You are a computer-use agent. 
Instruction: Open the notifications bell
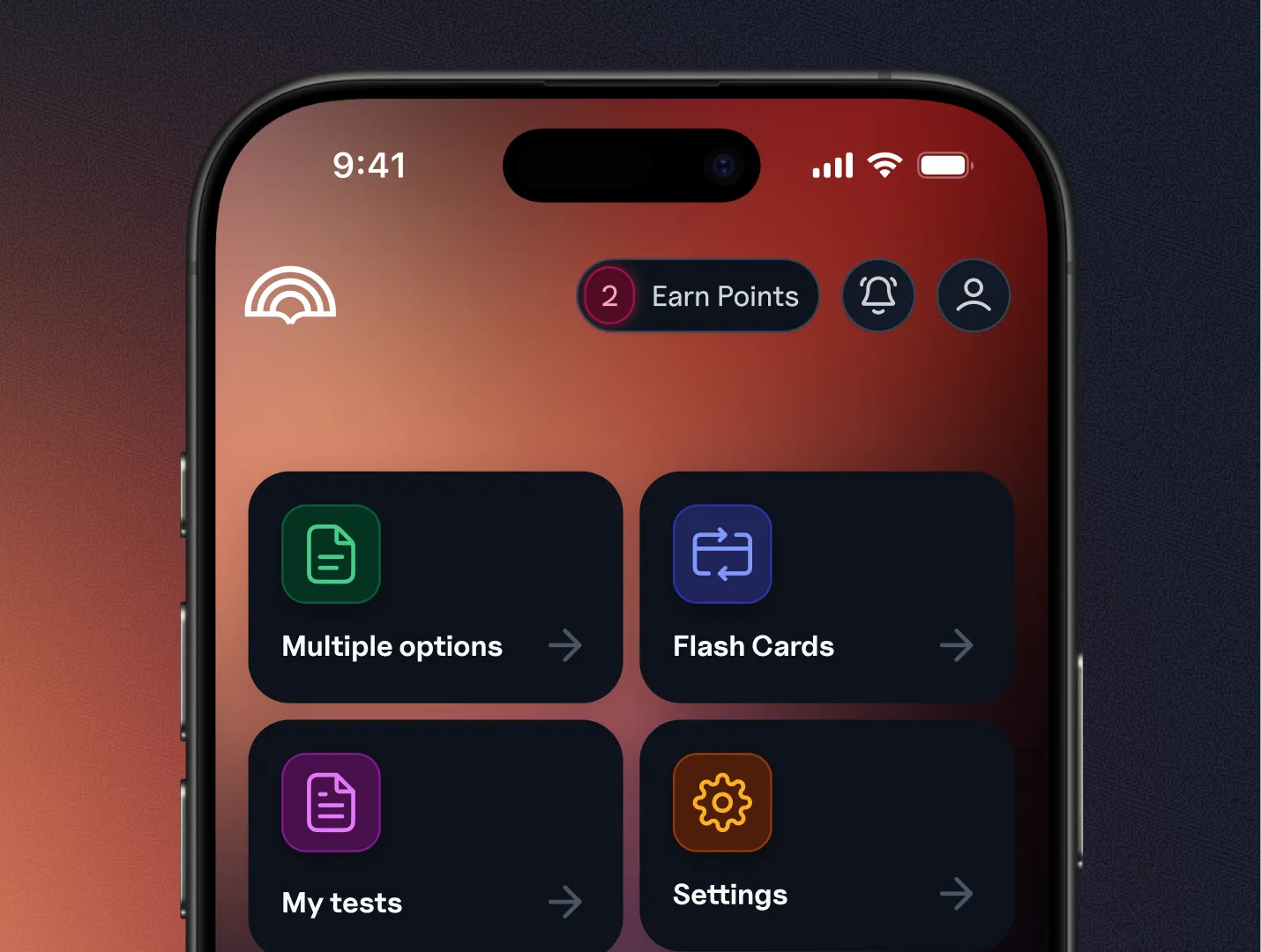[878, 295]
